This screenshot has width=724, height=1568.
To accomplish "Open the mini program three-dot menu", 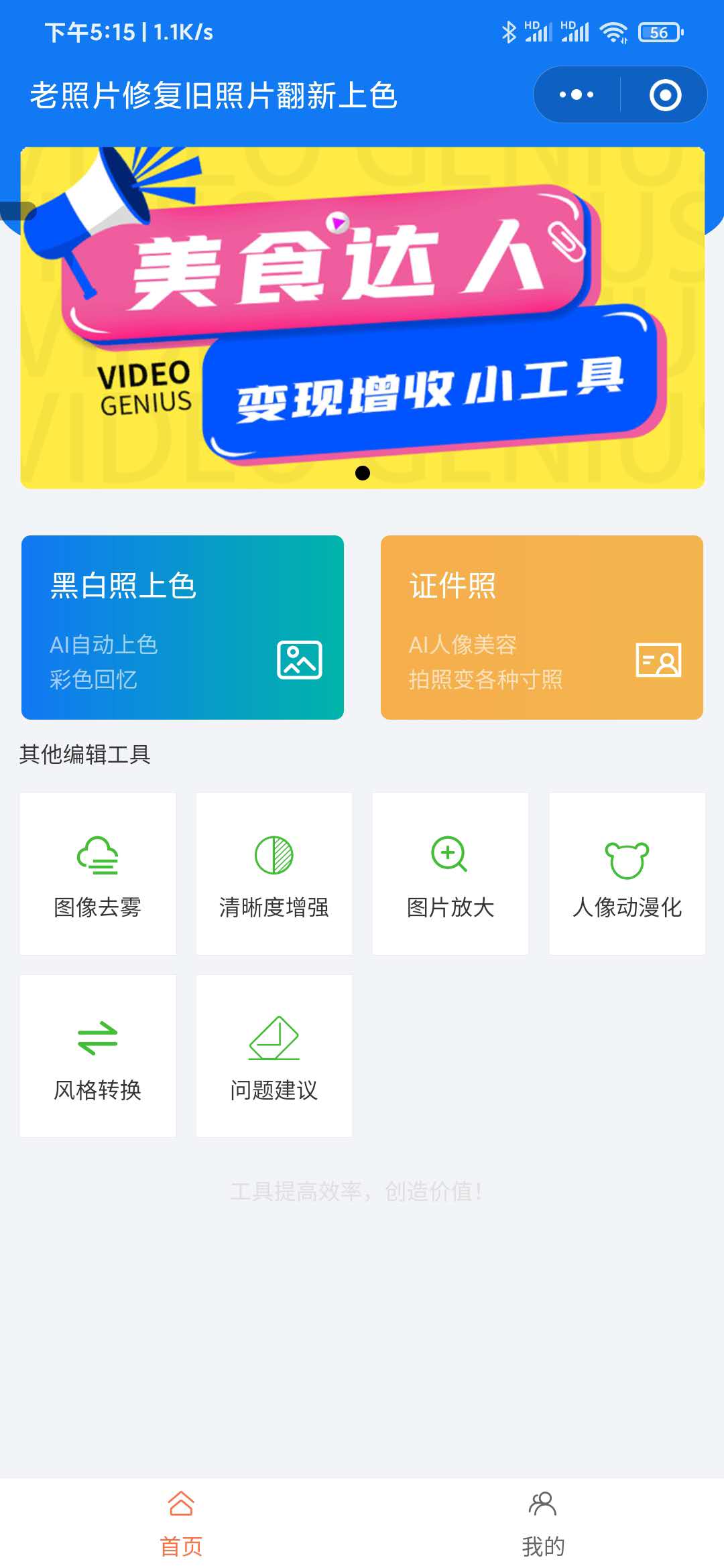I will 577,94.
